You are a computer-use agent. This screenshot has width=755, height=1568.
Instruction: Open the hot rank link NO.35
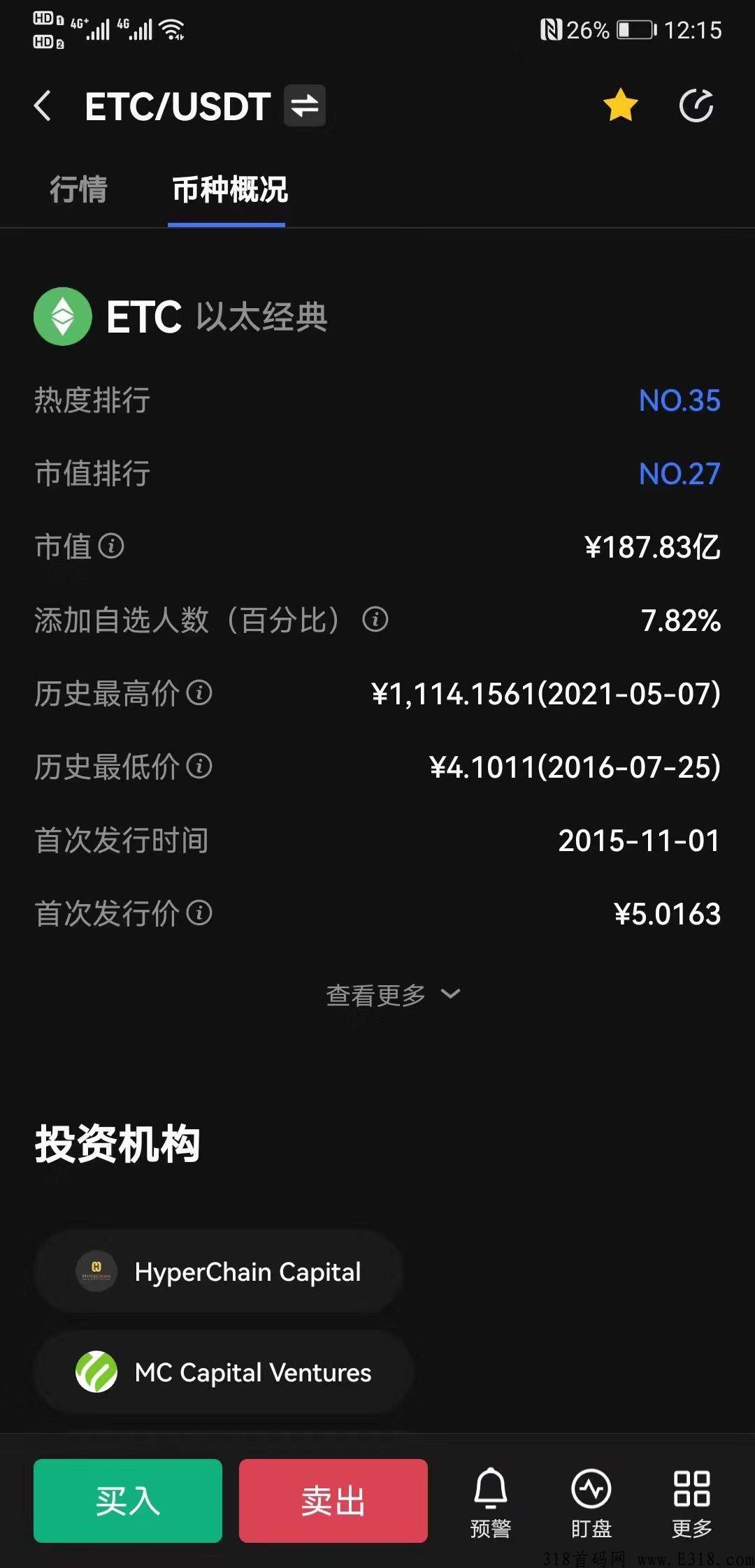[x=679, y=400]
